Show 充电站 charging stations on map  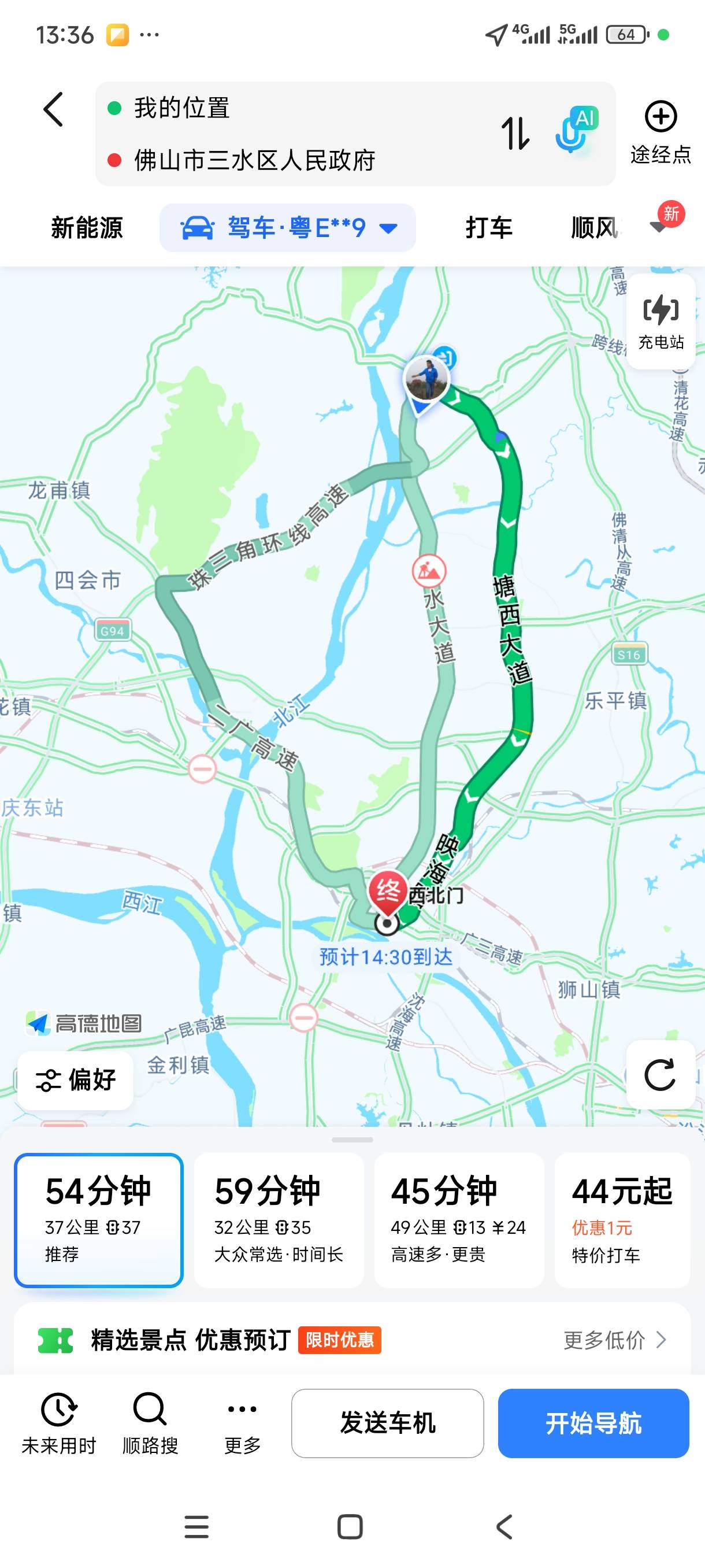[661, 321]
